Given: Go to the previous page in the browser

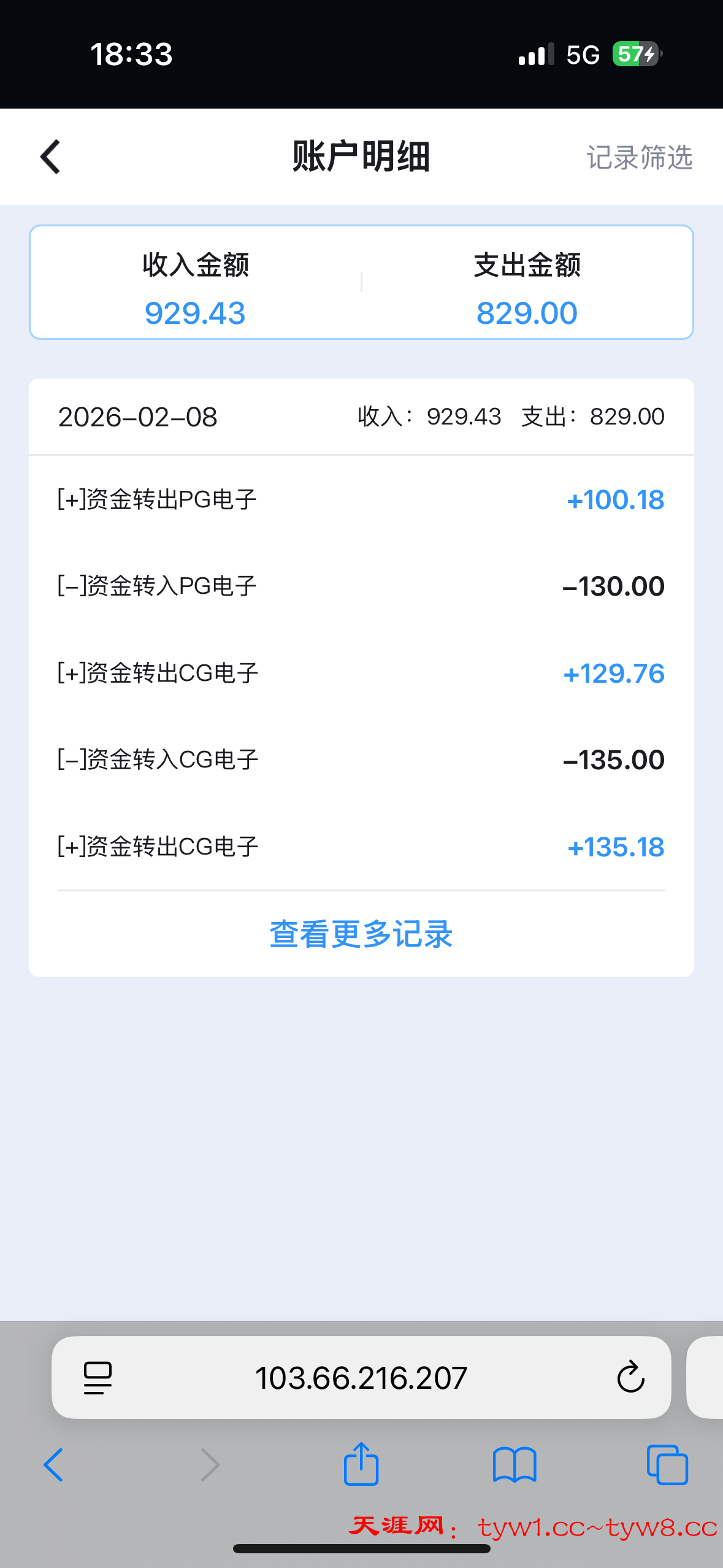Looking at the screenshot, I should [x=53, y=1465].
